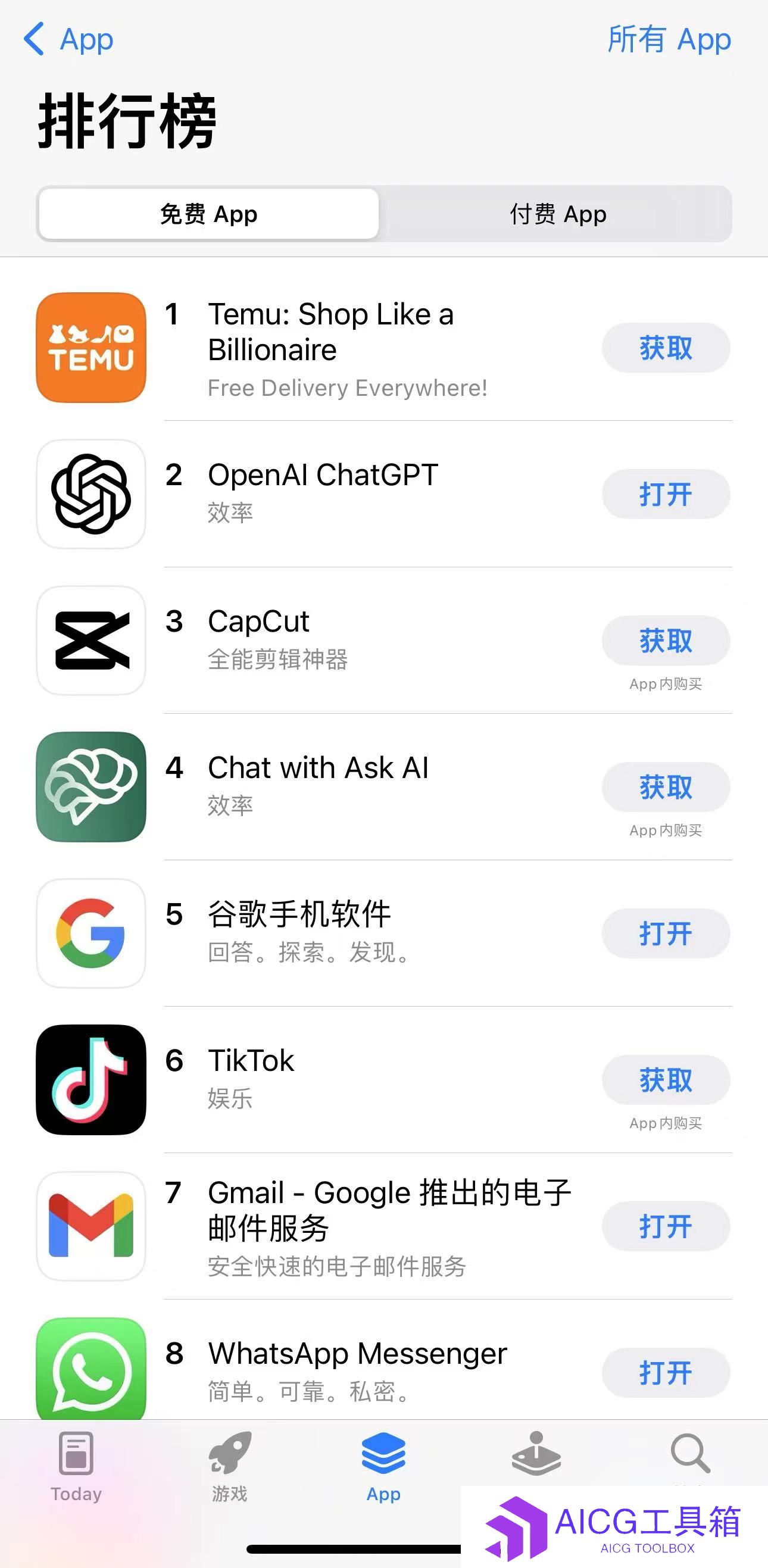Tap 打开 next to 谷歌手机软件
This screenshot has height=1568, width=768.
(666, 933)
